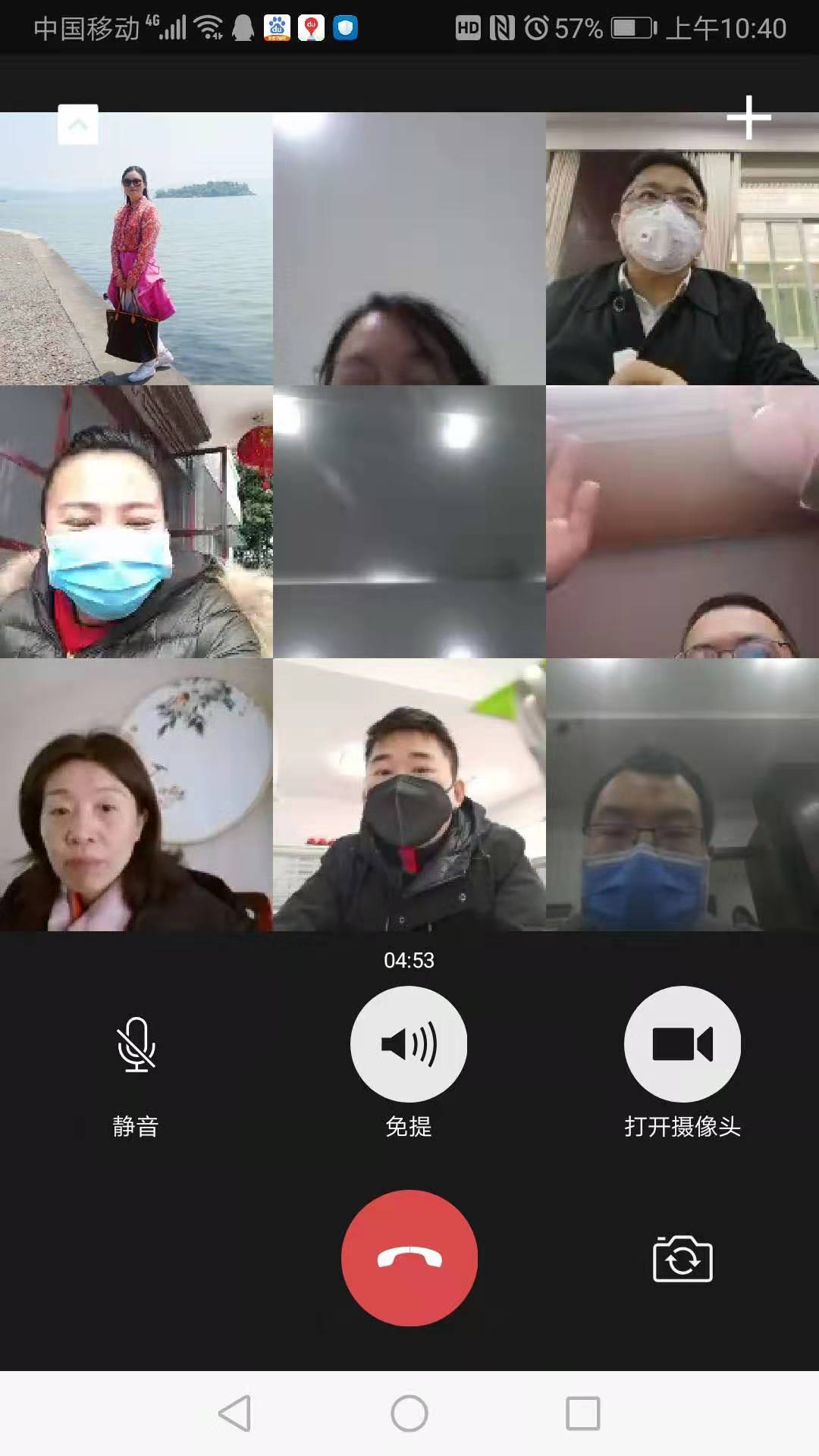Turn on the camera (打开摄像头)
This screenshot has width=819, height=1456.
pos(682,1044)
